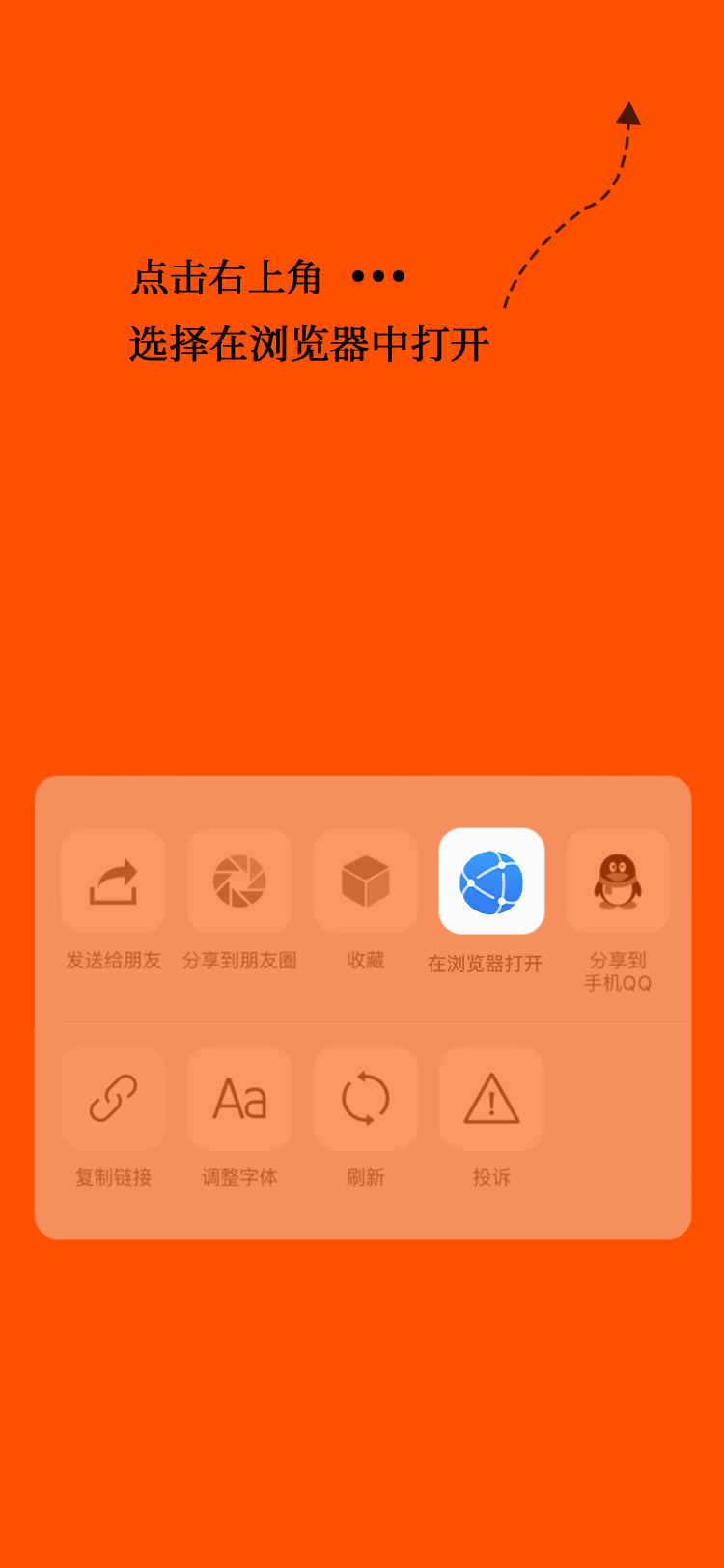Tap the blue globe browser logo

click(491, 881)
